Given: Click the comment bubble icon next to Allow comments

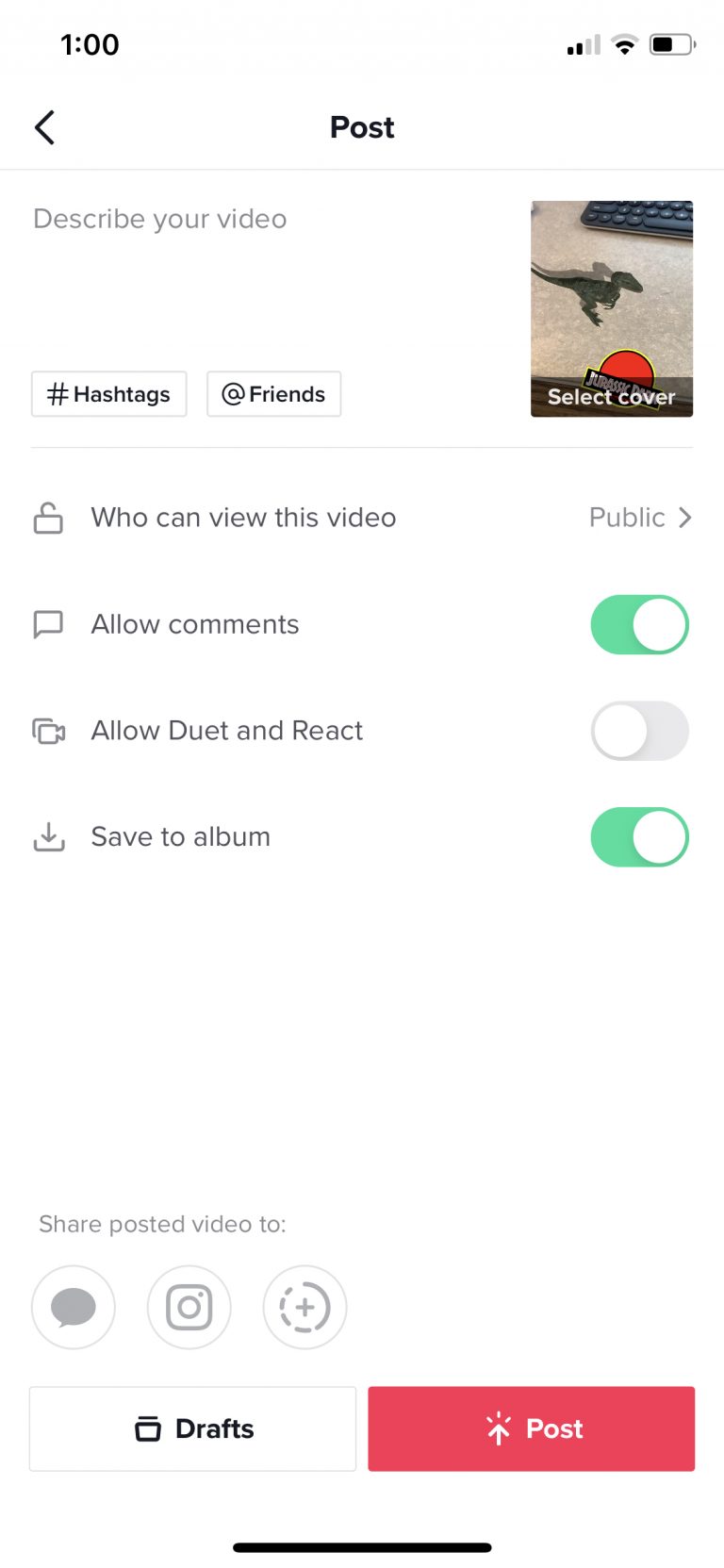Looking at the screenshot, I should [48, 623].
